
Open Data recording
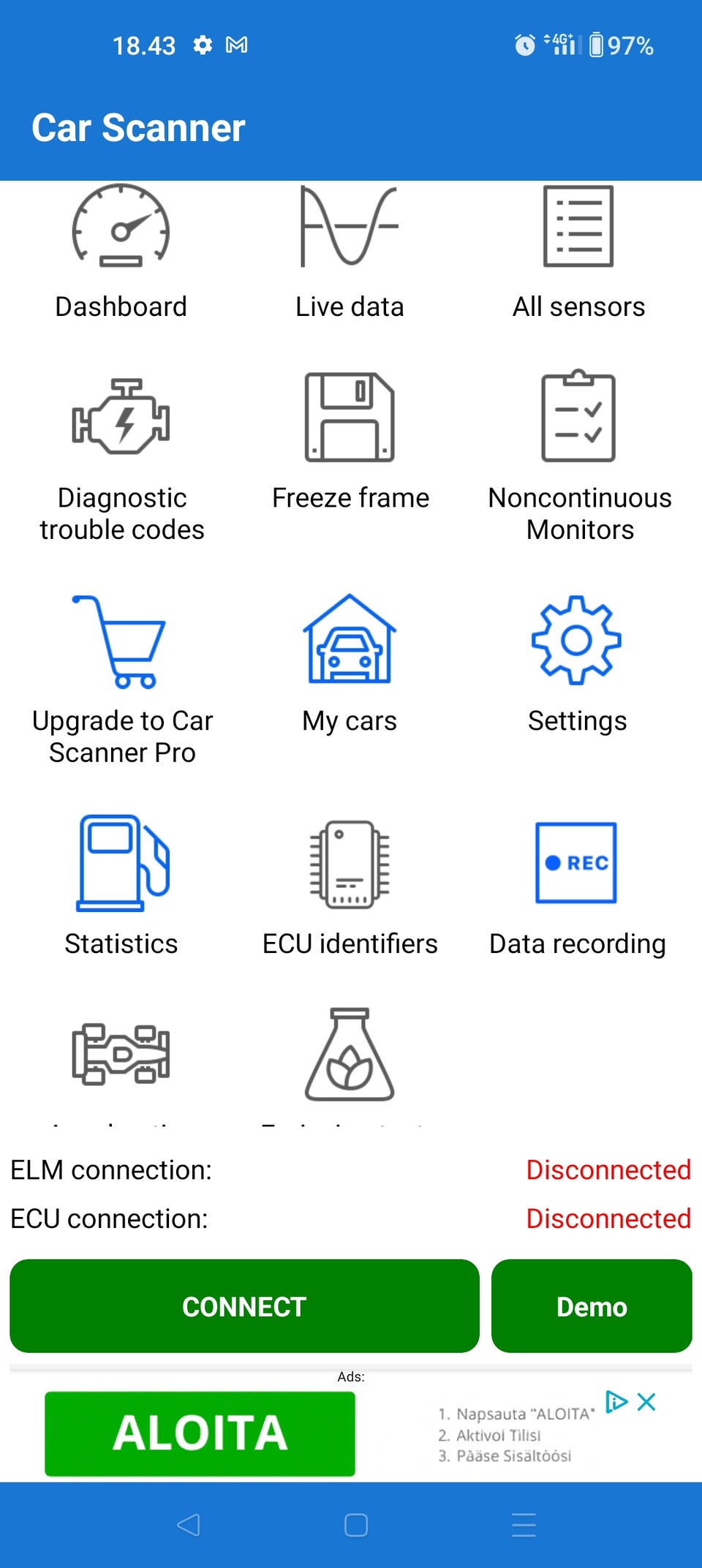pos(577,885)
